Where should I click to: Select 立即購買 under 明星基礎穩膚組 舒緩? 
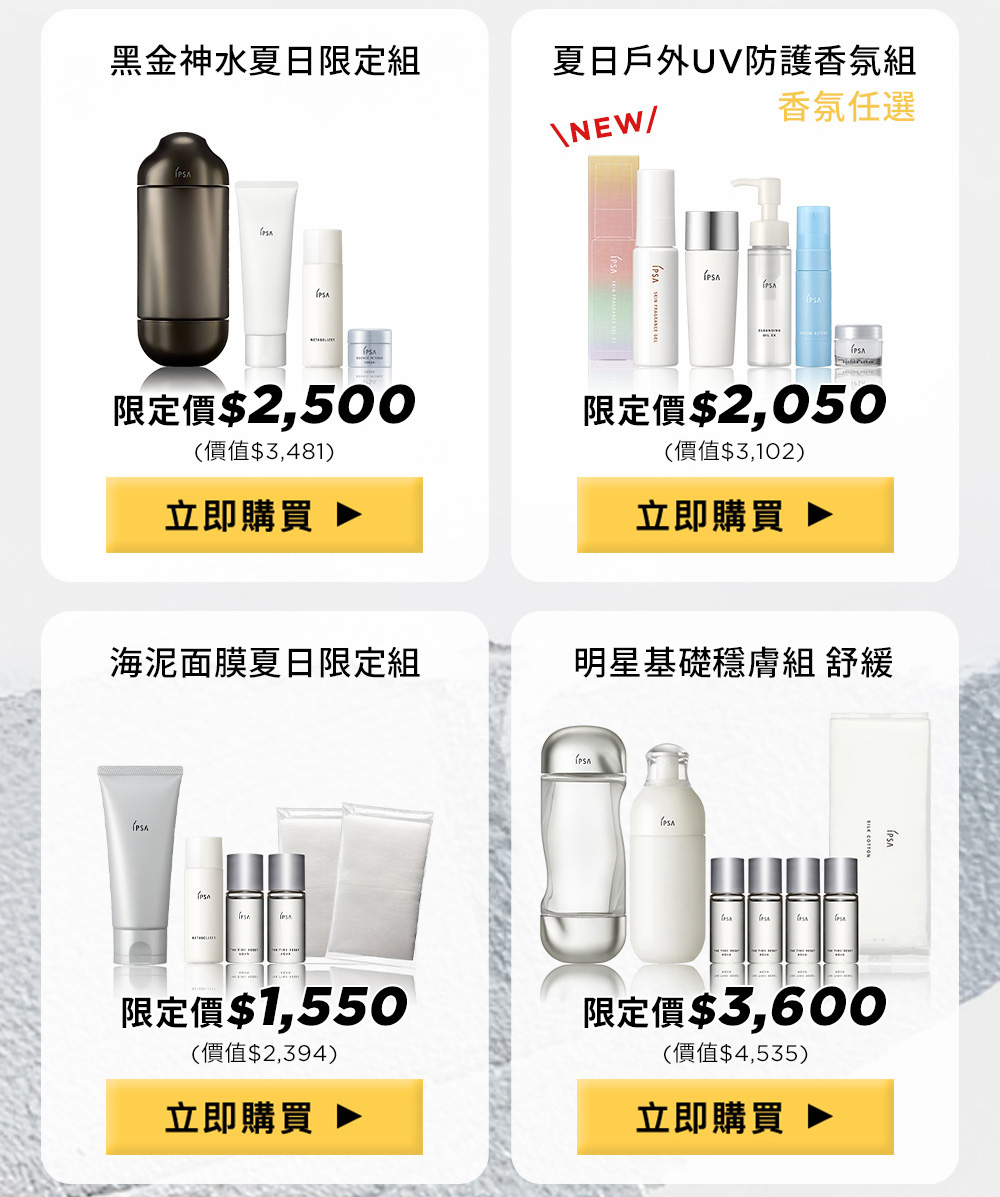pyautogui.click(x=735, y=1117)
